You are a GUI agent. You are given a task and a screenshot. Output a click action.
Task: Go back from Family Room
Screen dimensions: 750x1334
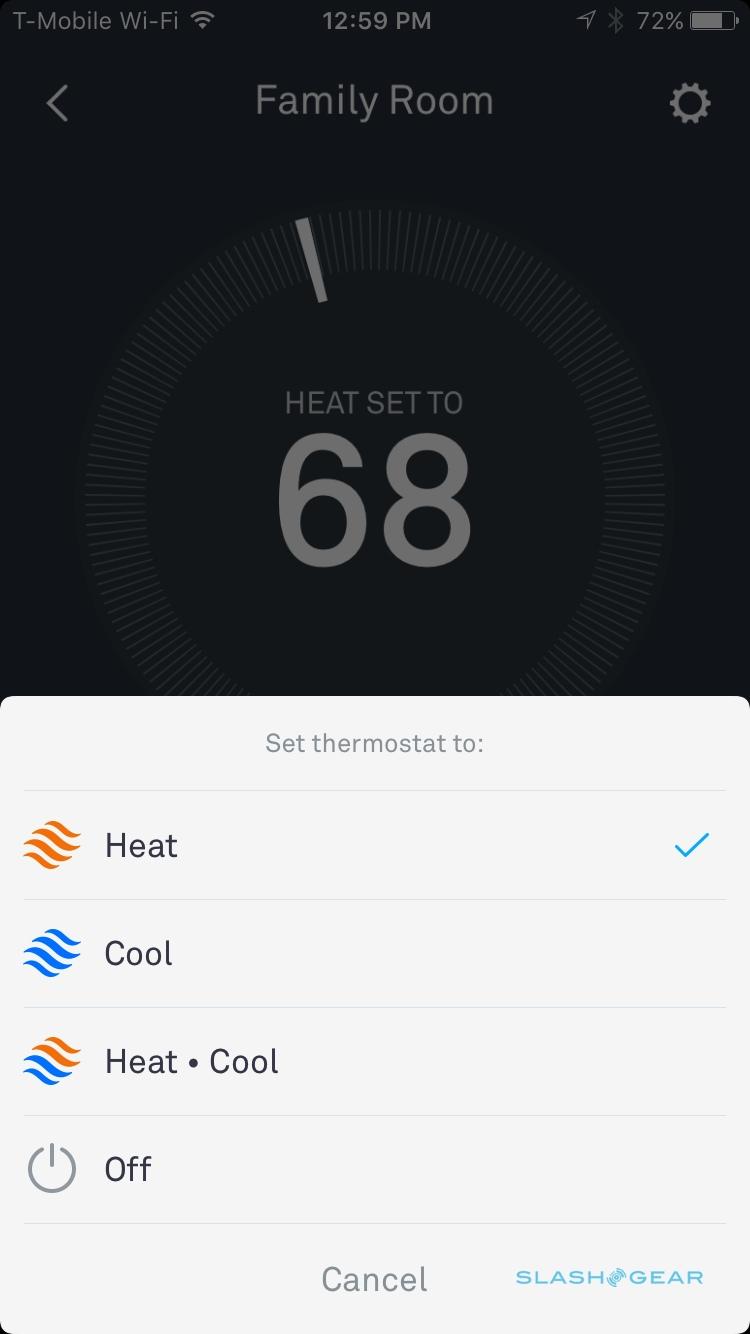58,103
